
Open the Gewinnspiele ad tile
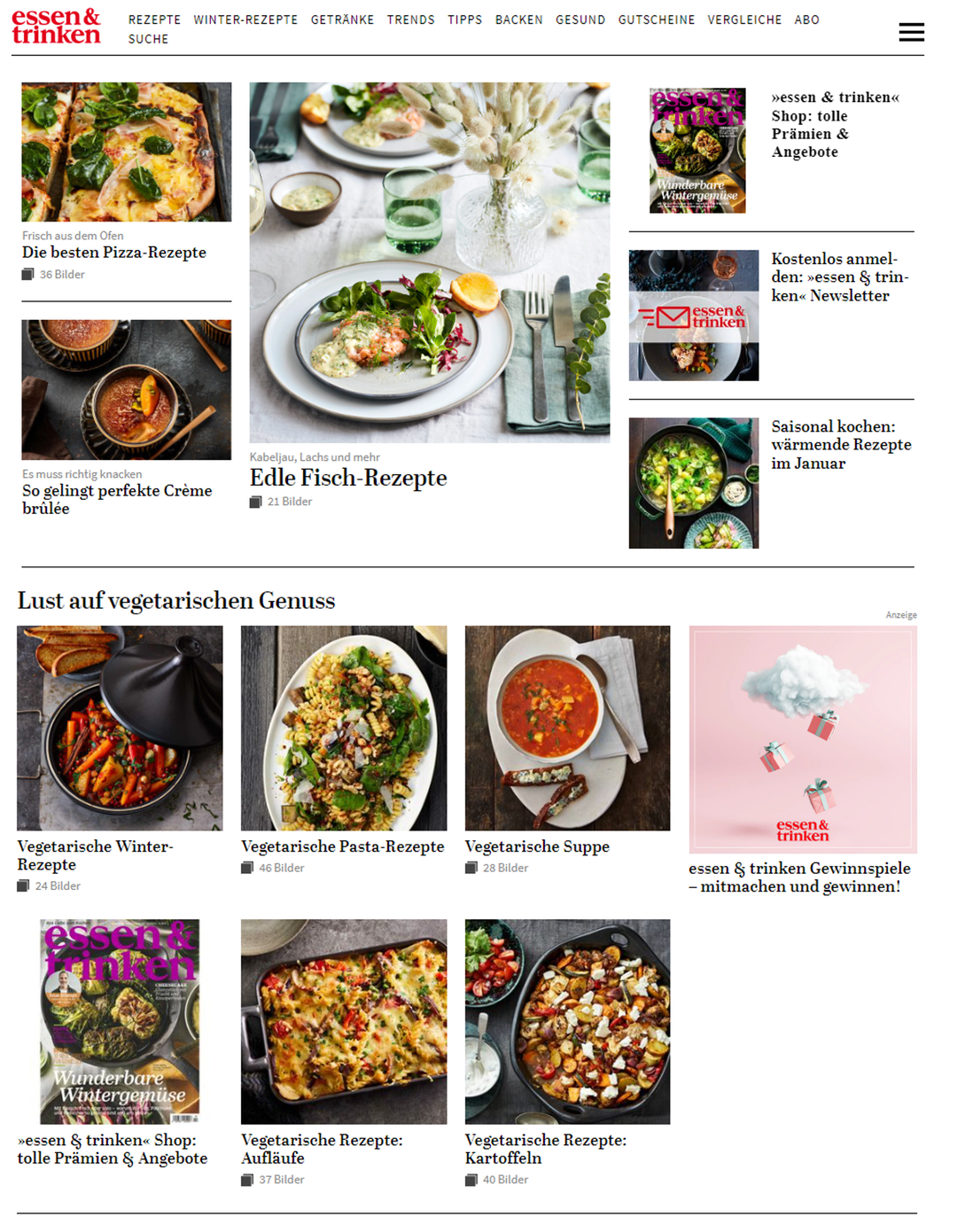[802, 739]
